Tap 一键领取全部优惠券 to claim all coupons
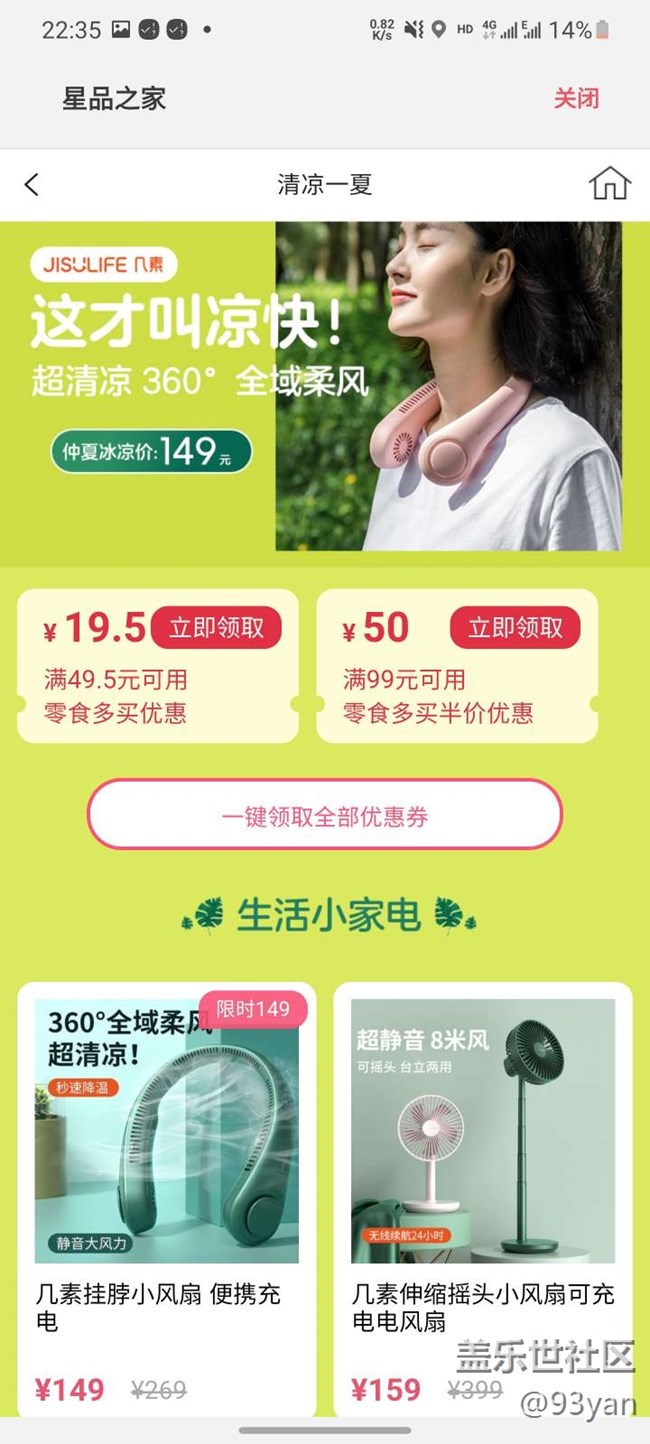Viewport: 650px width, 1444px height. [x=325, y=815]
